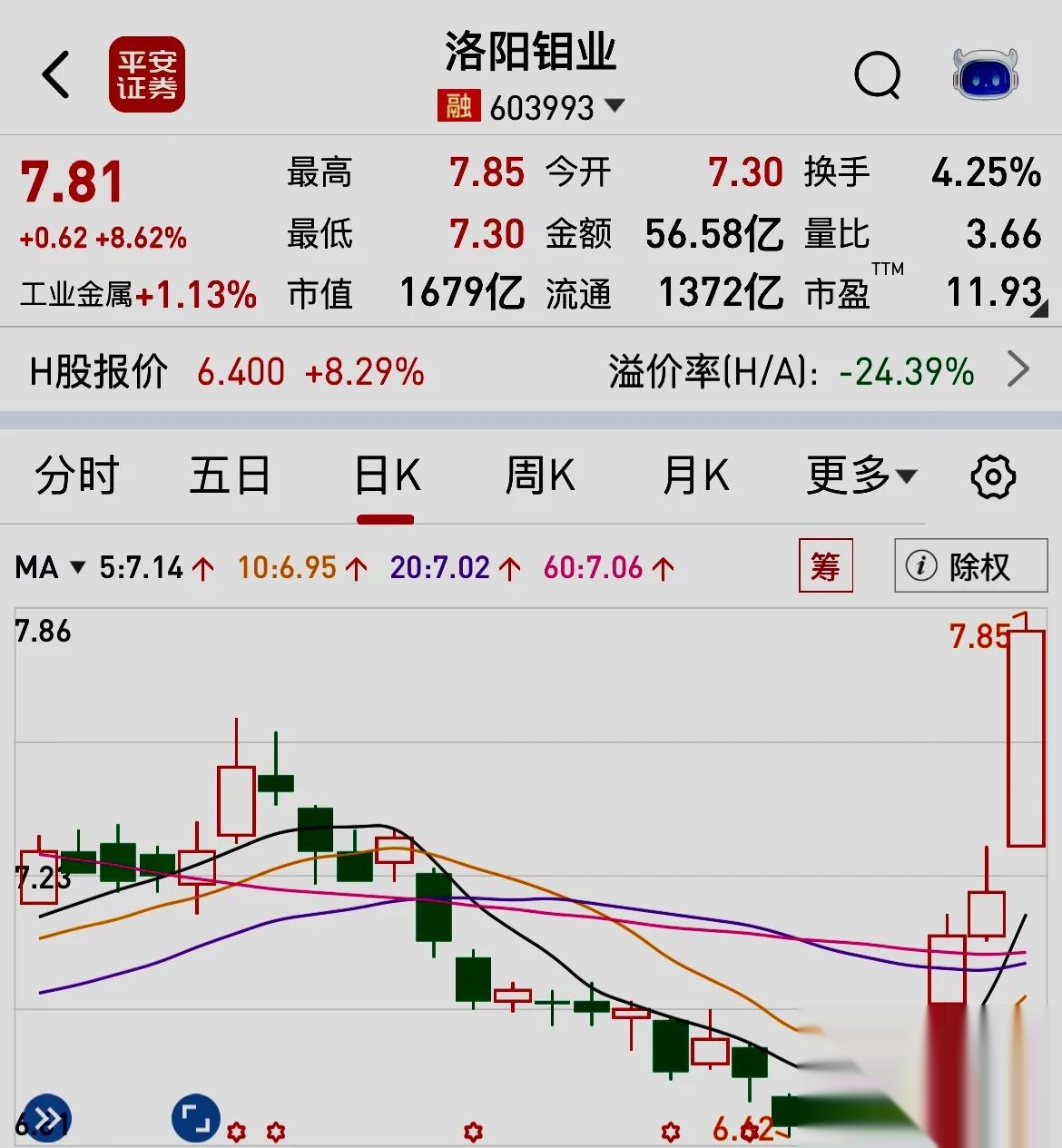Expand the 更多 chart period dropdown
Viewport: 1062px width, 1148px height.
click(861, 476)
